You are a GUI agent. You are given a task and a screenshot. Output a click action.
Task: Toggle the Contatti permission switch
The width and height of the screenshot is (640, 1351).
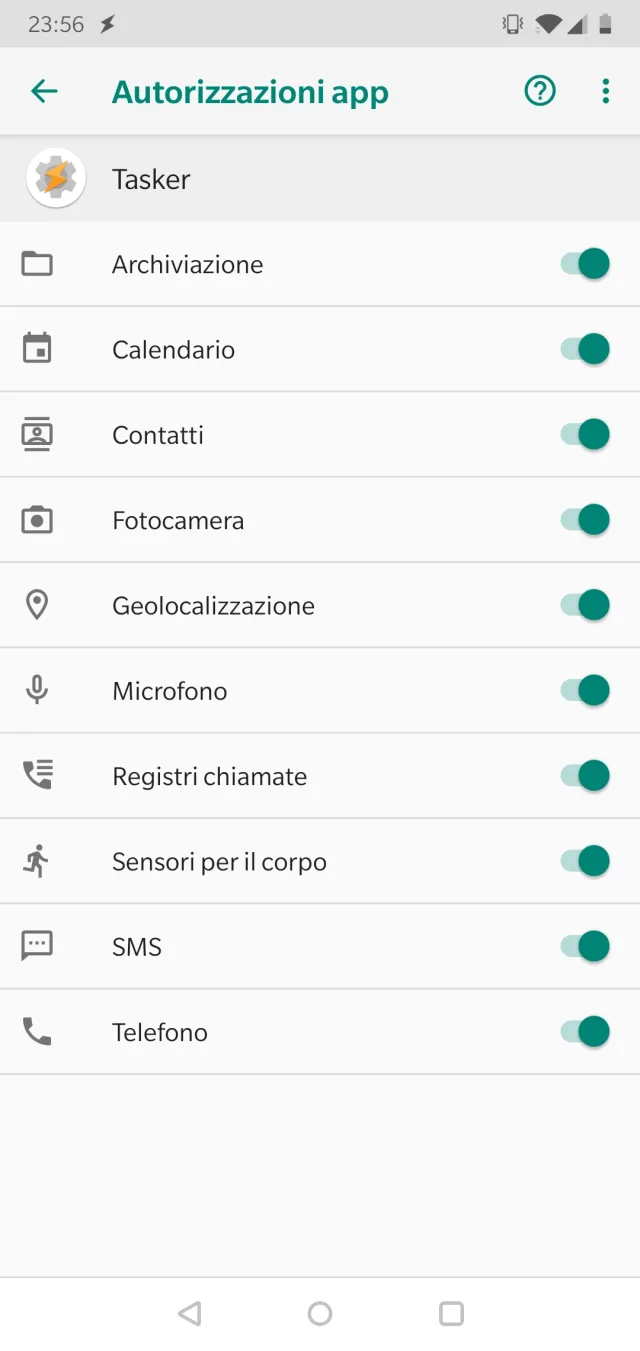(585, 435)
